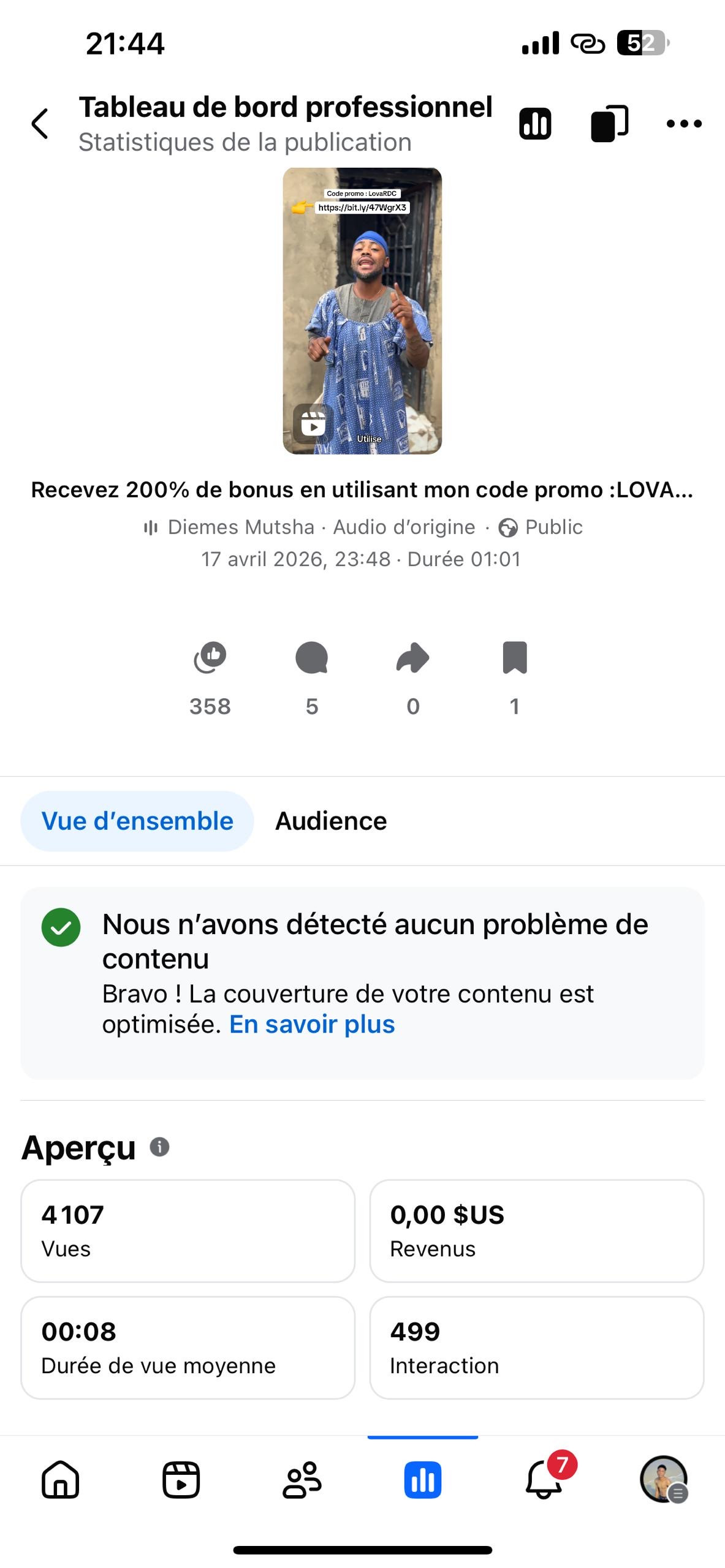Image resolution: width=725 pixels, height=1568 pixels.
Task: Switch to the Audience tab
Action: pos(331,821)
